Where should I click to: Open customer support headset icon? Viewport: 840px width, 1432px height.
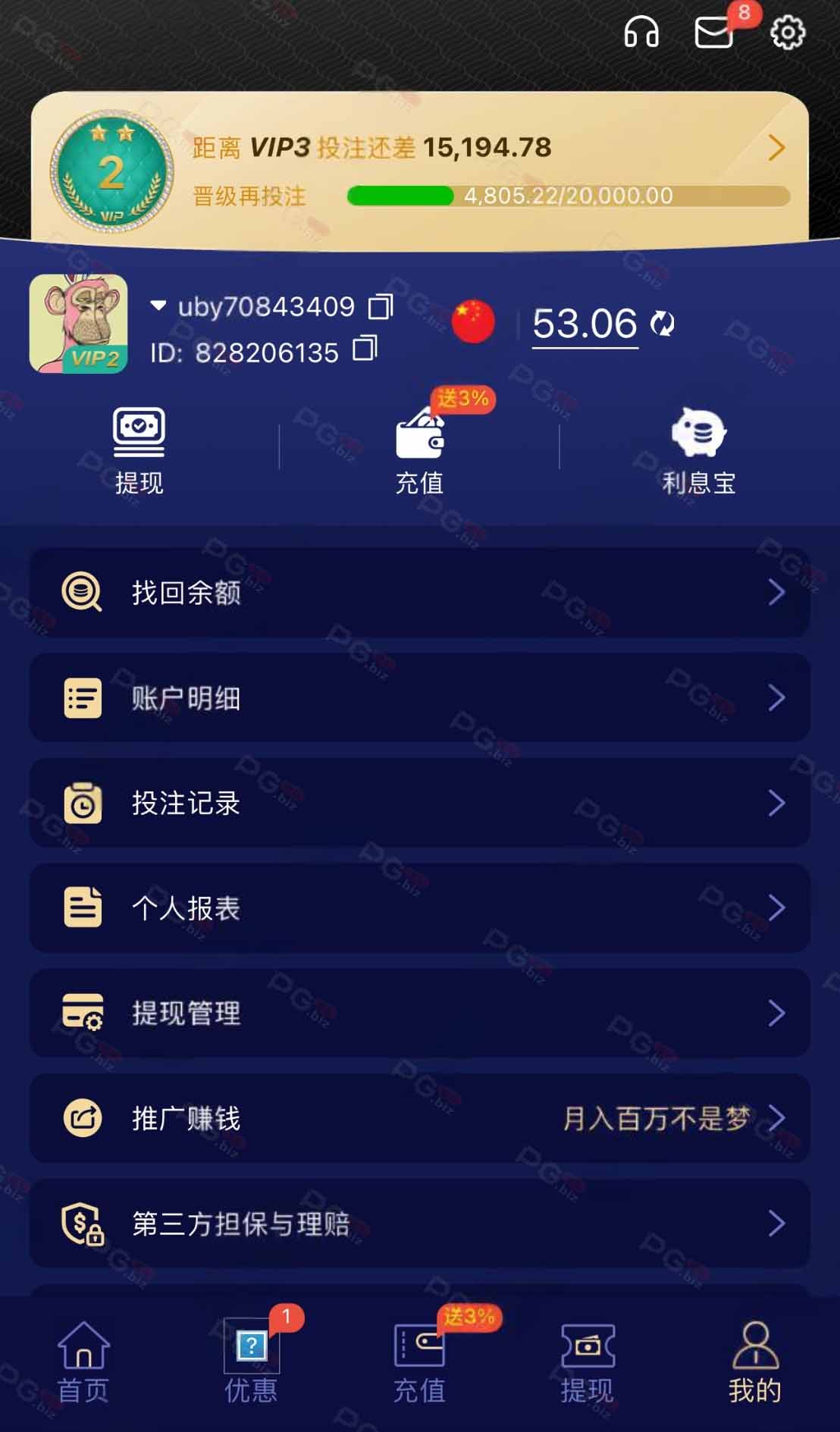point(641,33)
